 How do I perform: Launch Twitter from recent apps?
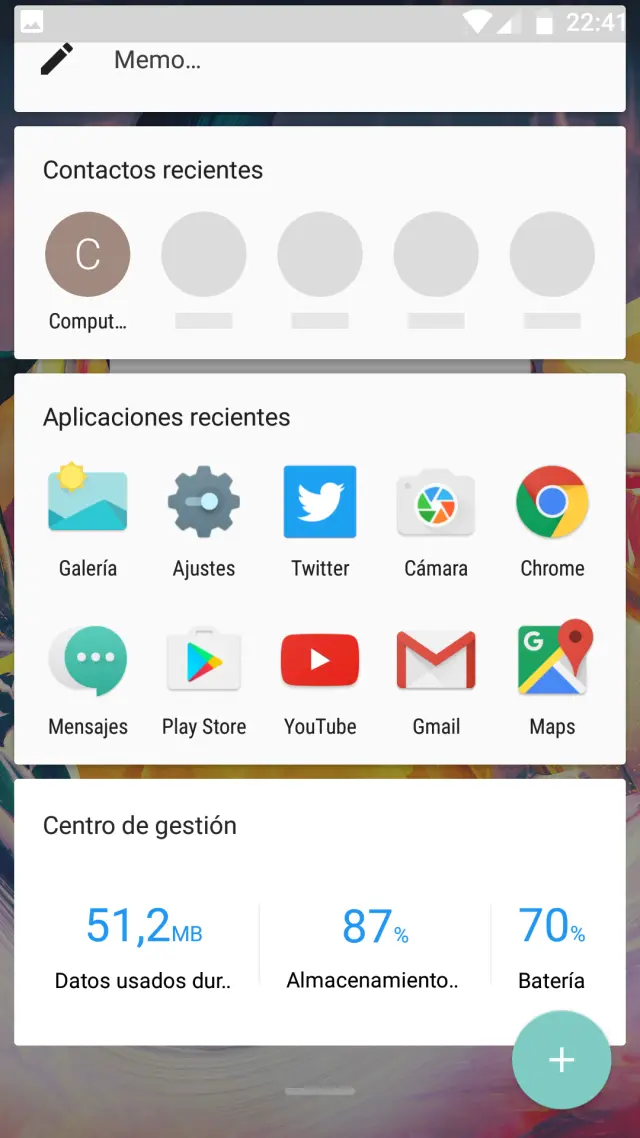(320, 502)
